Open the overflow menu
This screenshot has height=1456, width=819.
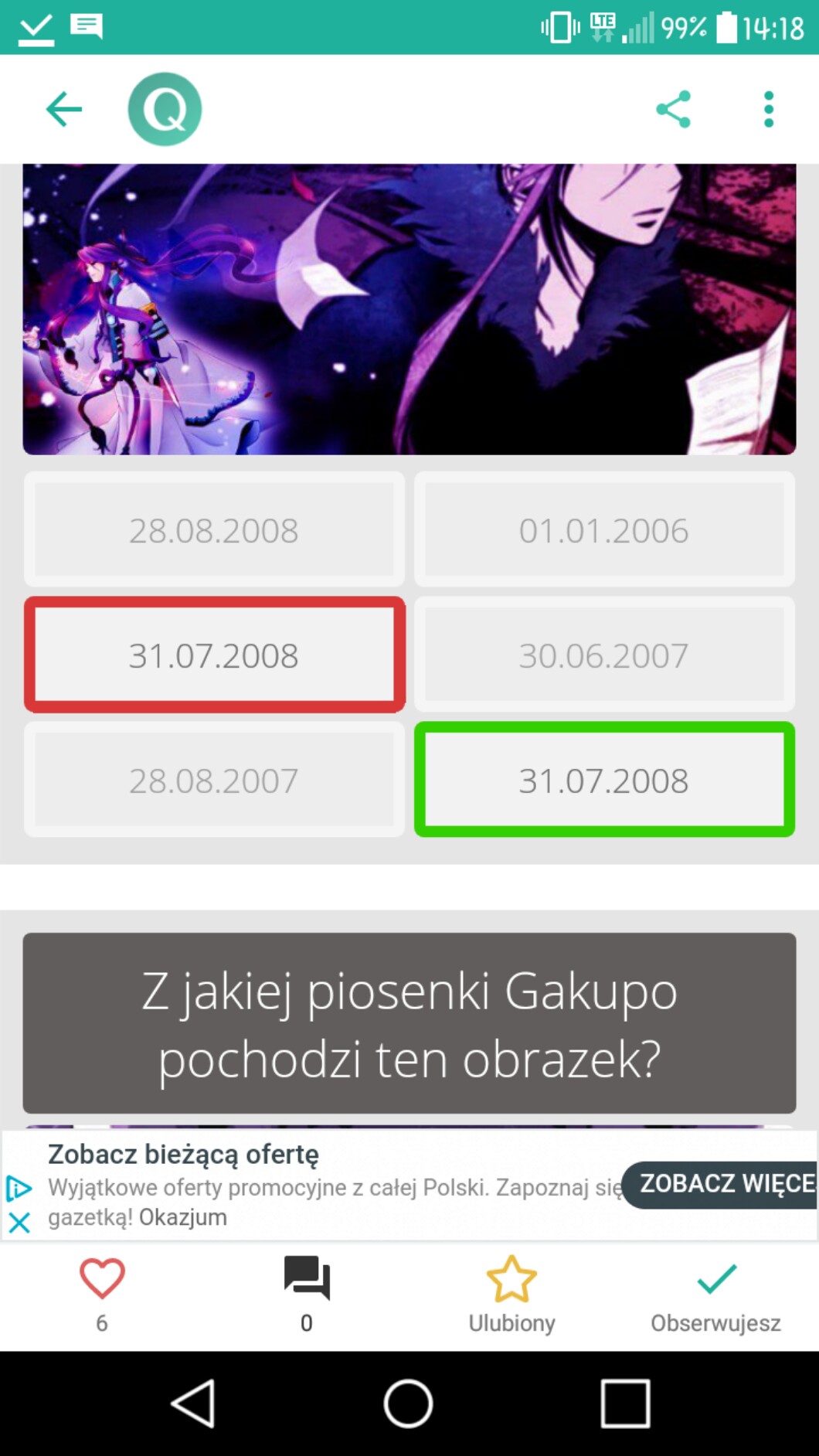click(x=768, y=109)
